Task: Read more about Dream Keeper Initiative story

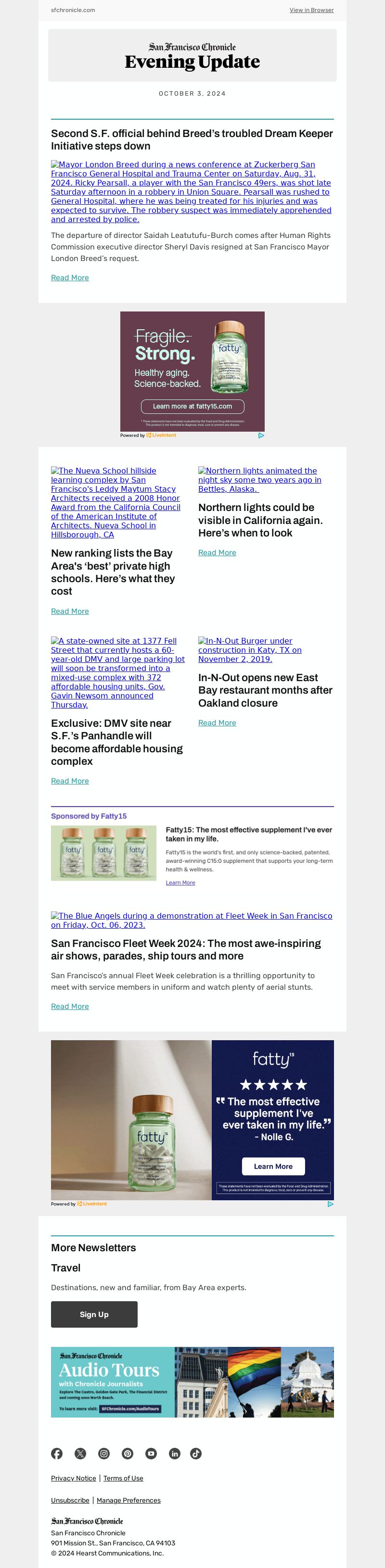Action: tap(69, 277)
